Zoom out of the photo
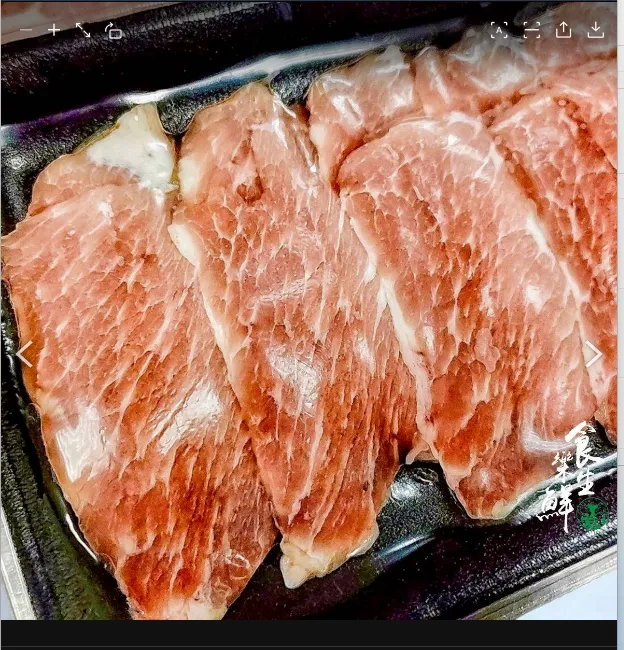Screen dimensions: 624x650 pyautogui.click(x=26, y=30)
